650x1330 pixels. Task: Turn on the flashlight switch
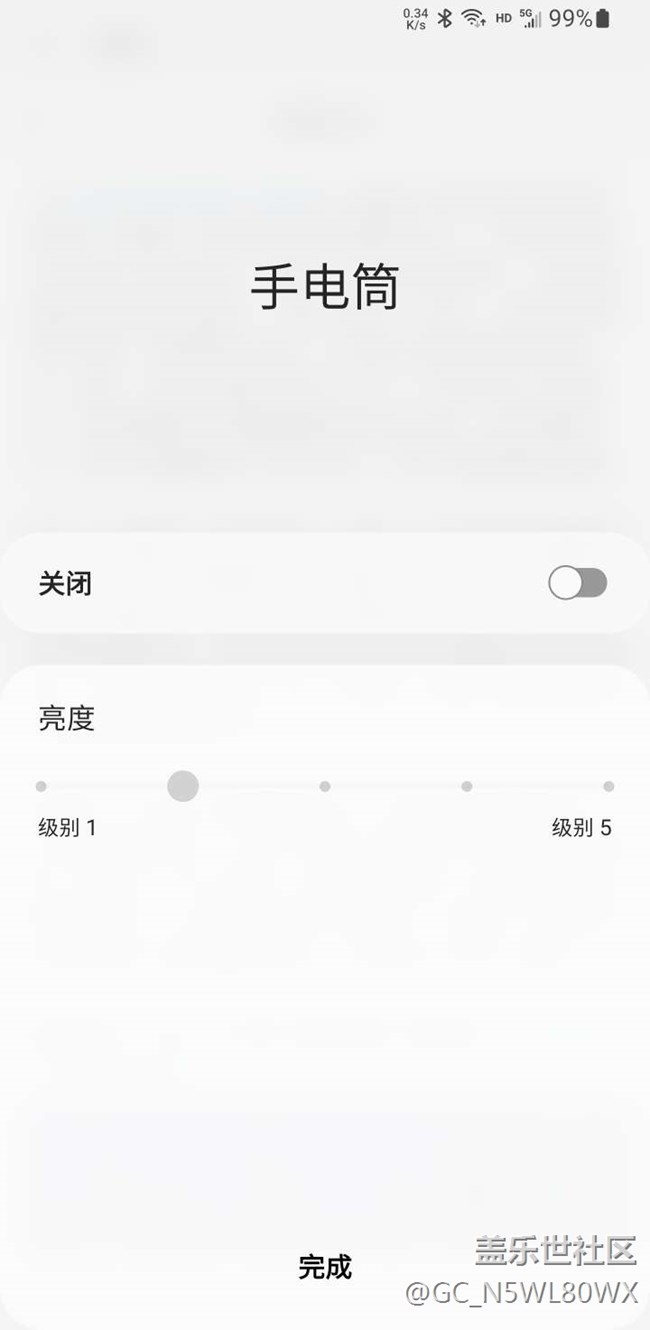coord(577,583)
